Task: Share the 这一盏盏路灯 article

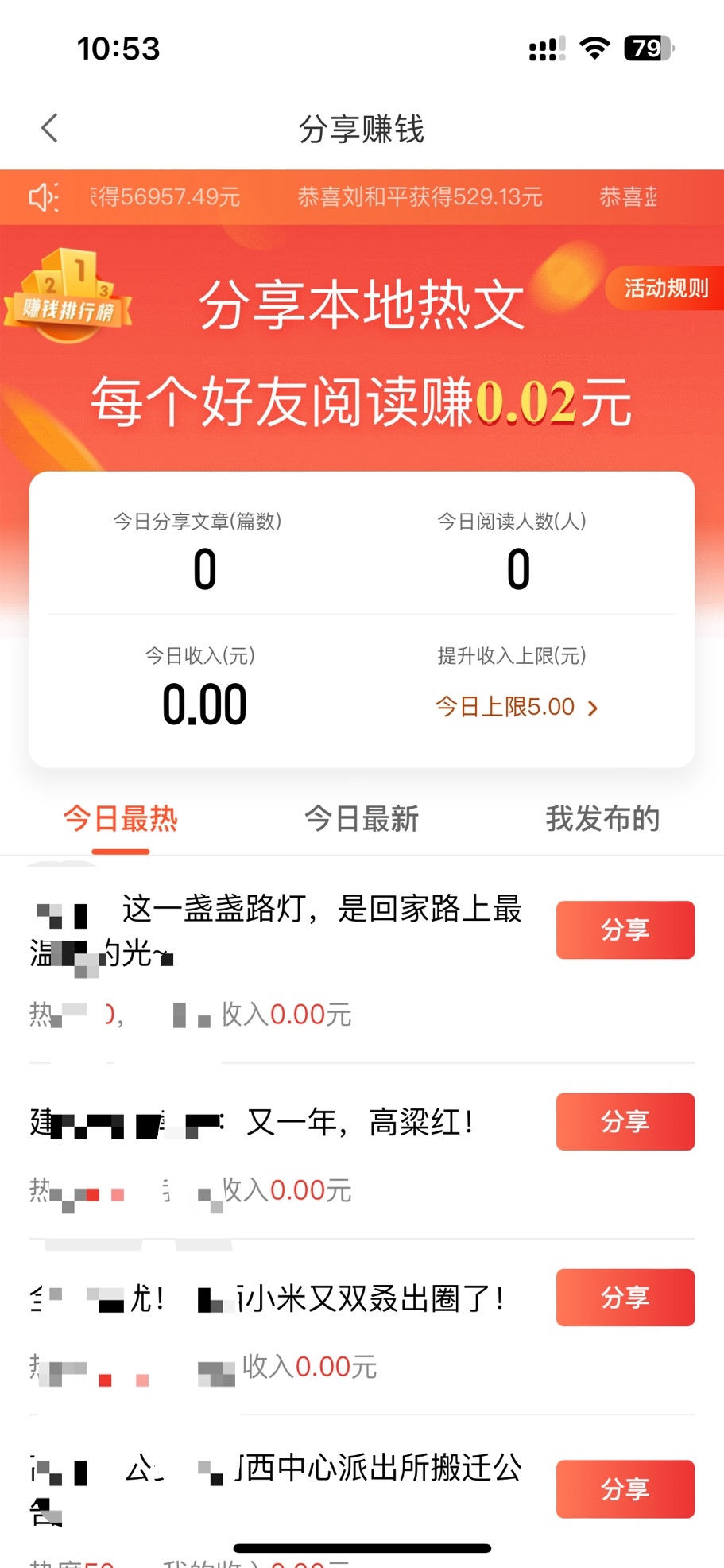Action: click(x=625, y=930)
